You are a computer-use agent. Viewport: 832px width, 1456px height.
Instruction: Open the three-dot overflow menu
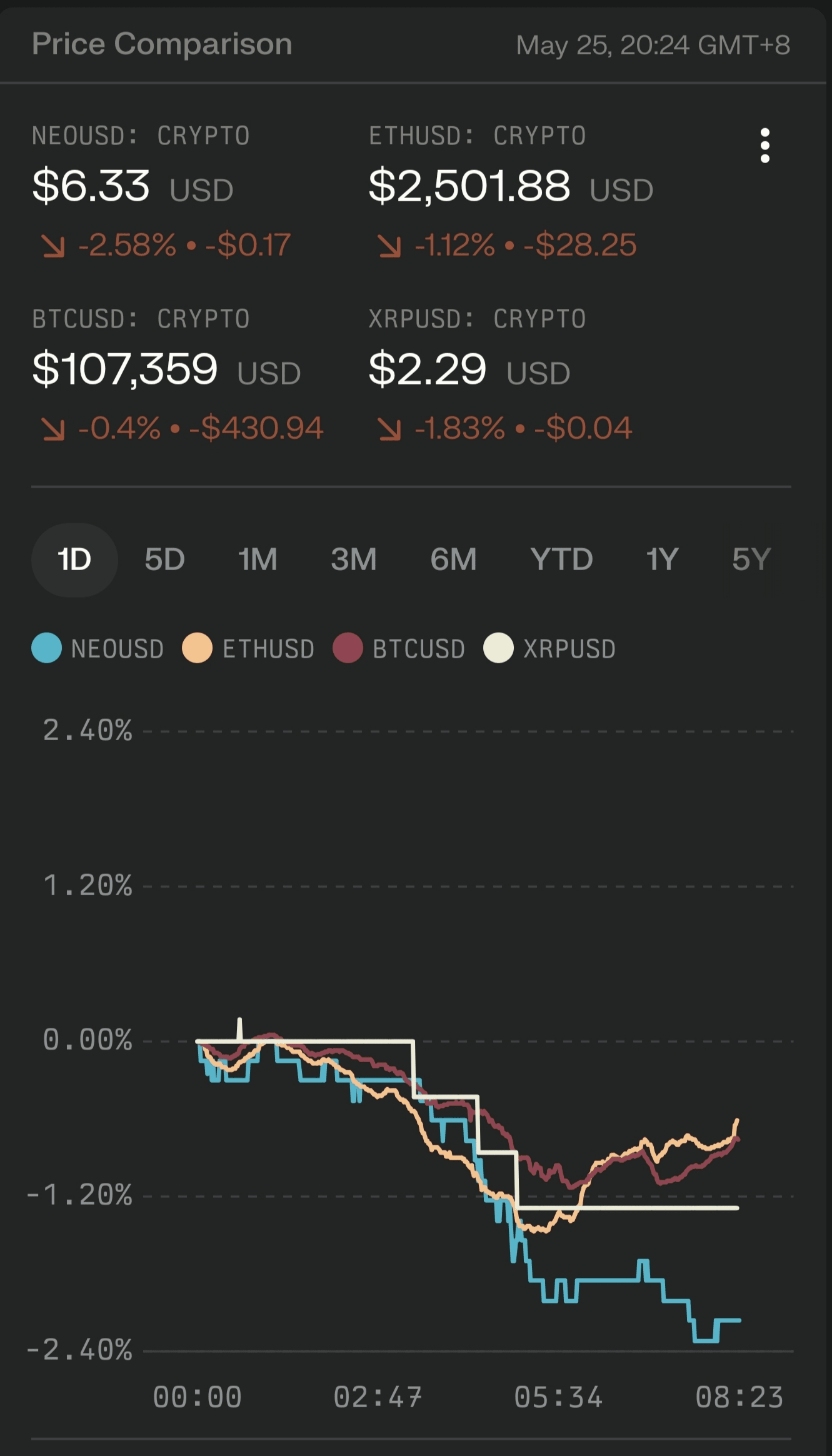[764, 146]
